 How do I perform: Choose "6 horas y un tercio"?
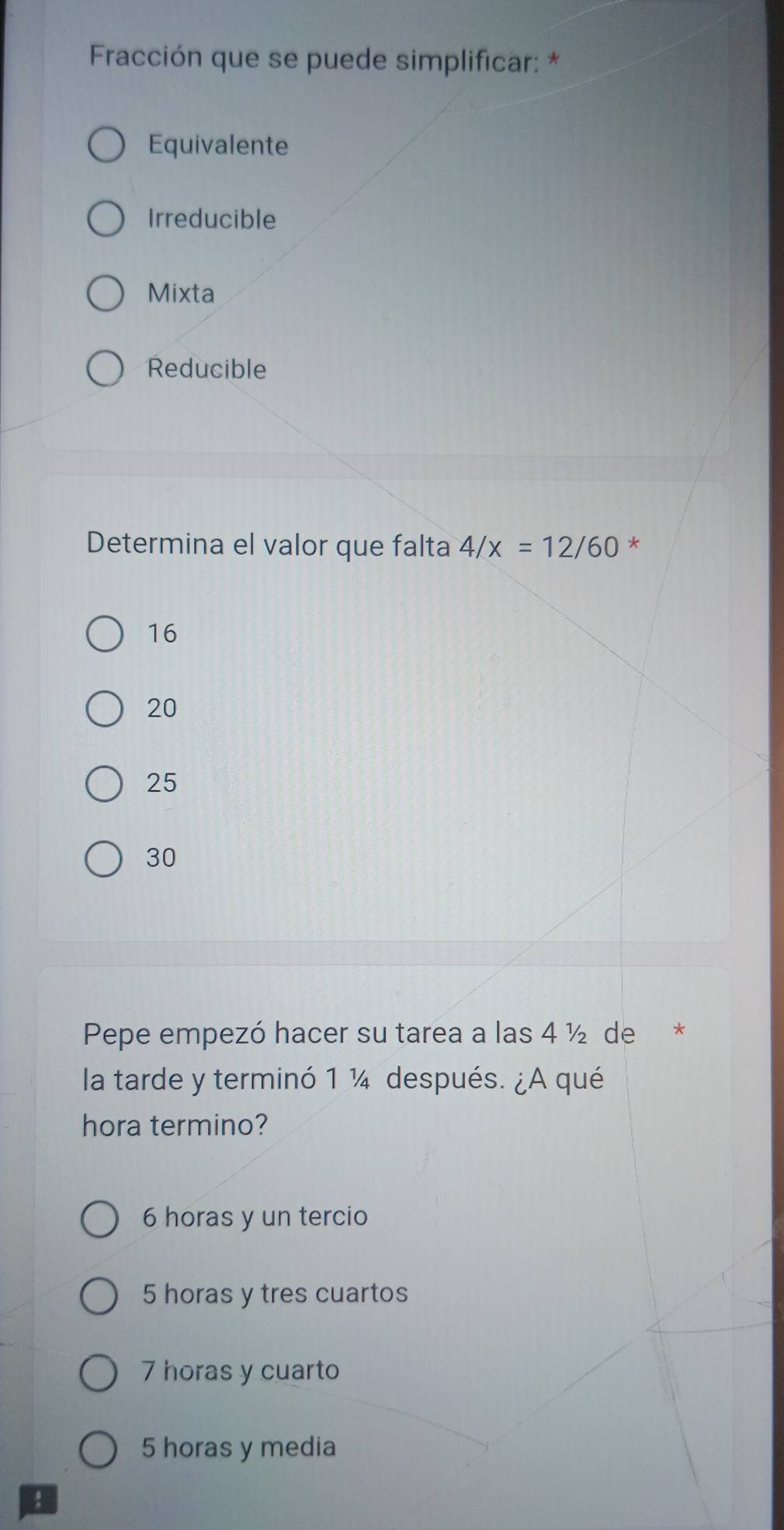coord(100,1216)
